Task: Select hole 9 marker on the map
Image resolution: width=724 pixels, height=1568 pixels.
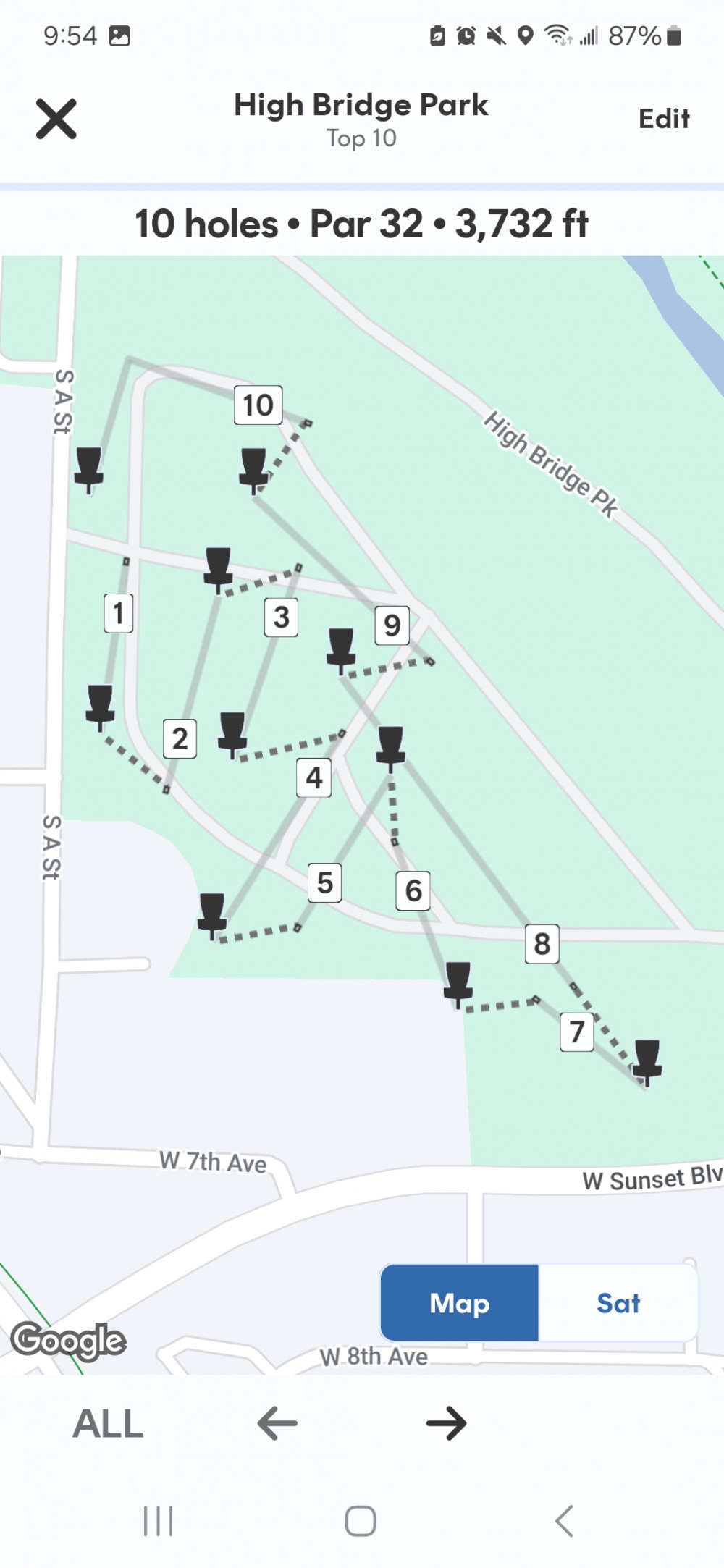Action: tap(392, 625)
